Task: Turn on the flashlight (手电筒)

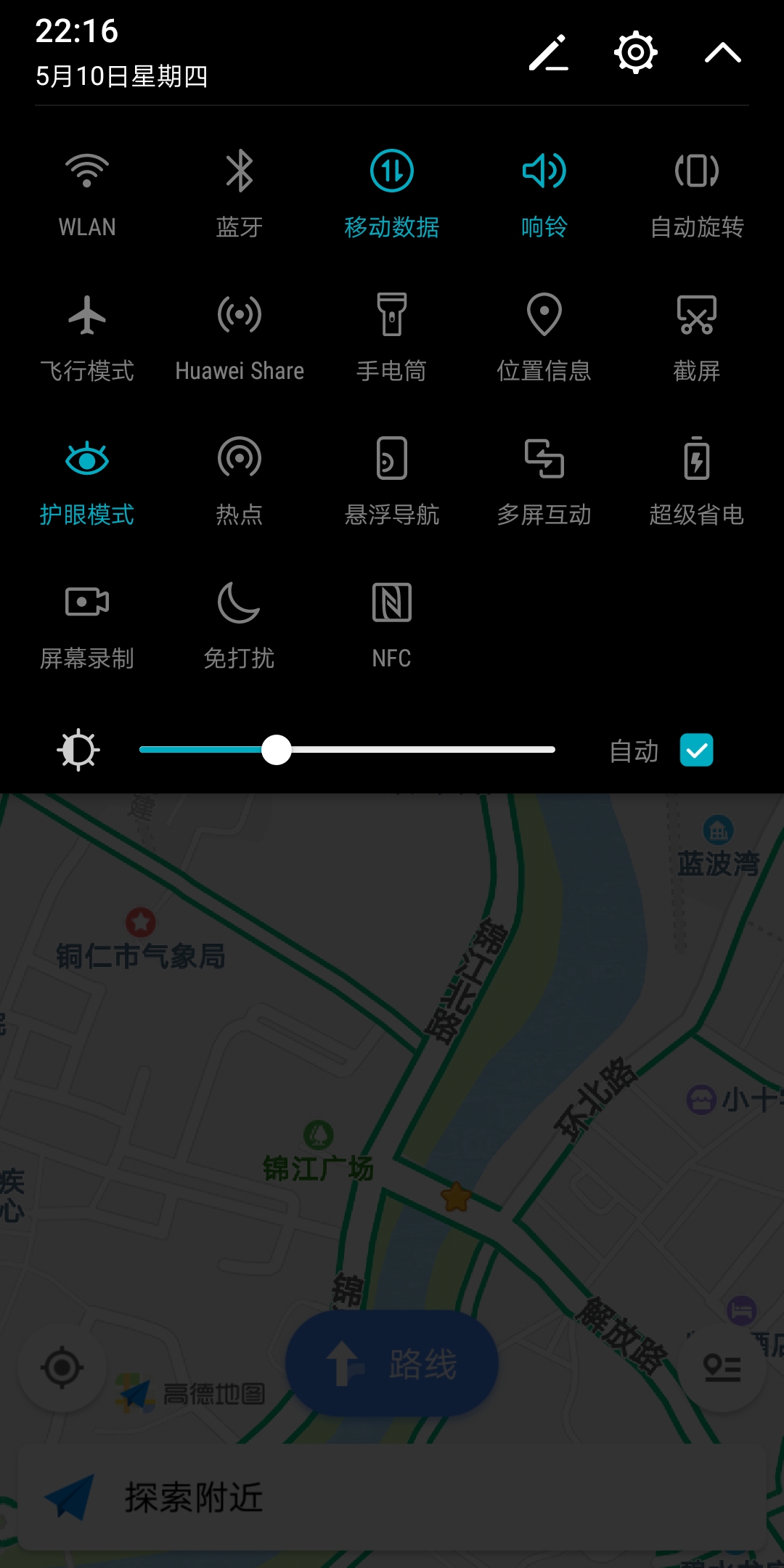Action: click(391, 316)
